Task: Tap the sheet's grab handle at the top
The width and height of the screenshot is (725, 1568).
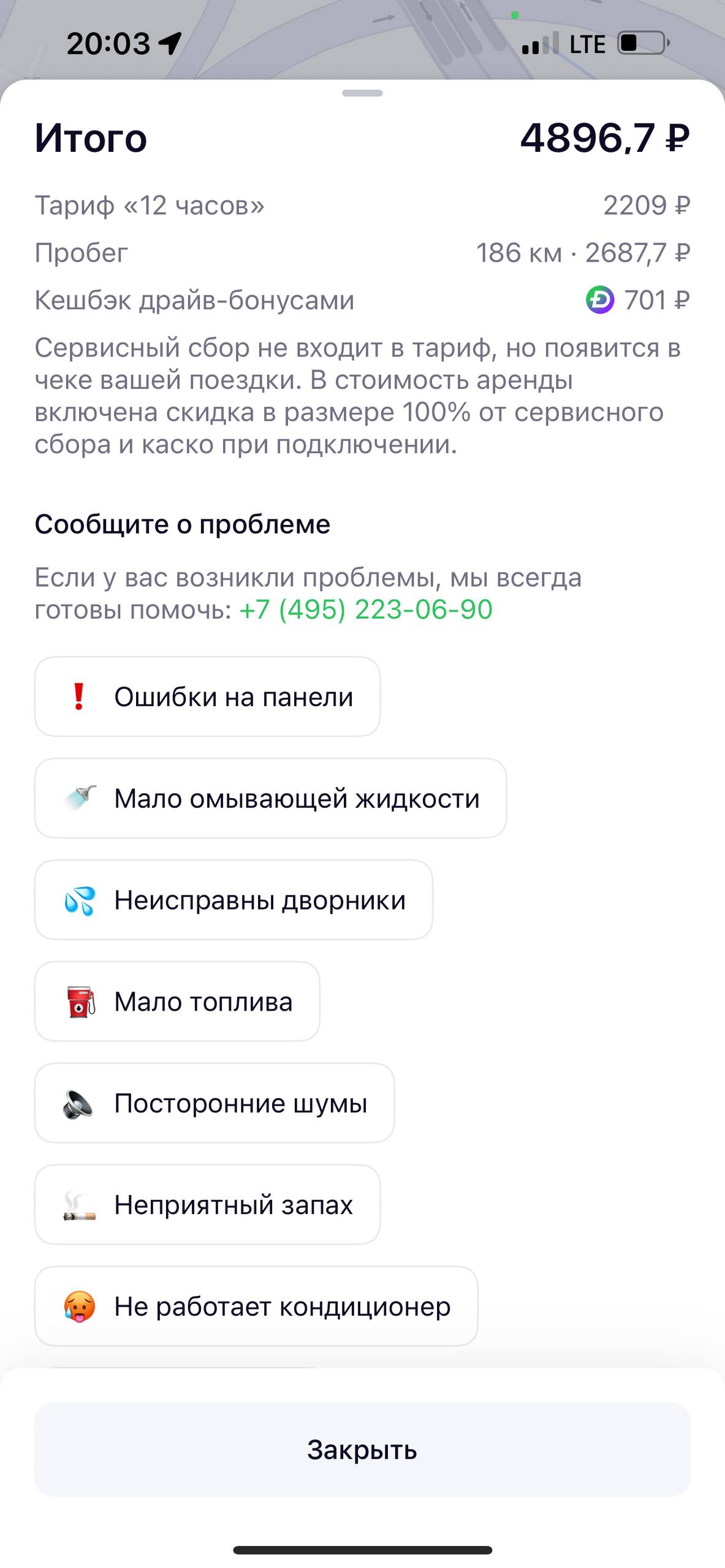Action: pos(362,93)
